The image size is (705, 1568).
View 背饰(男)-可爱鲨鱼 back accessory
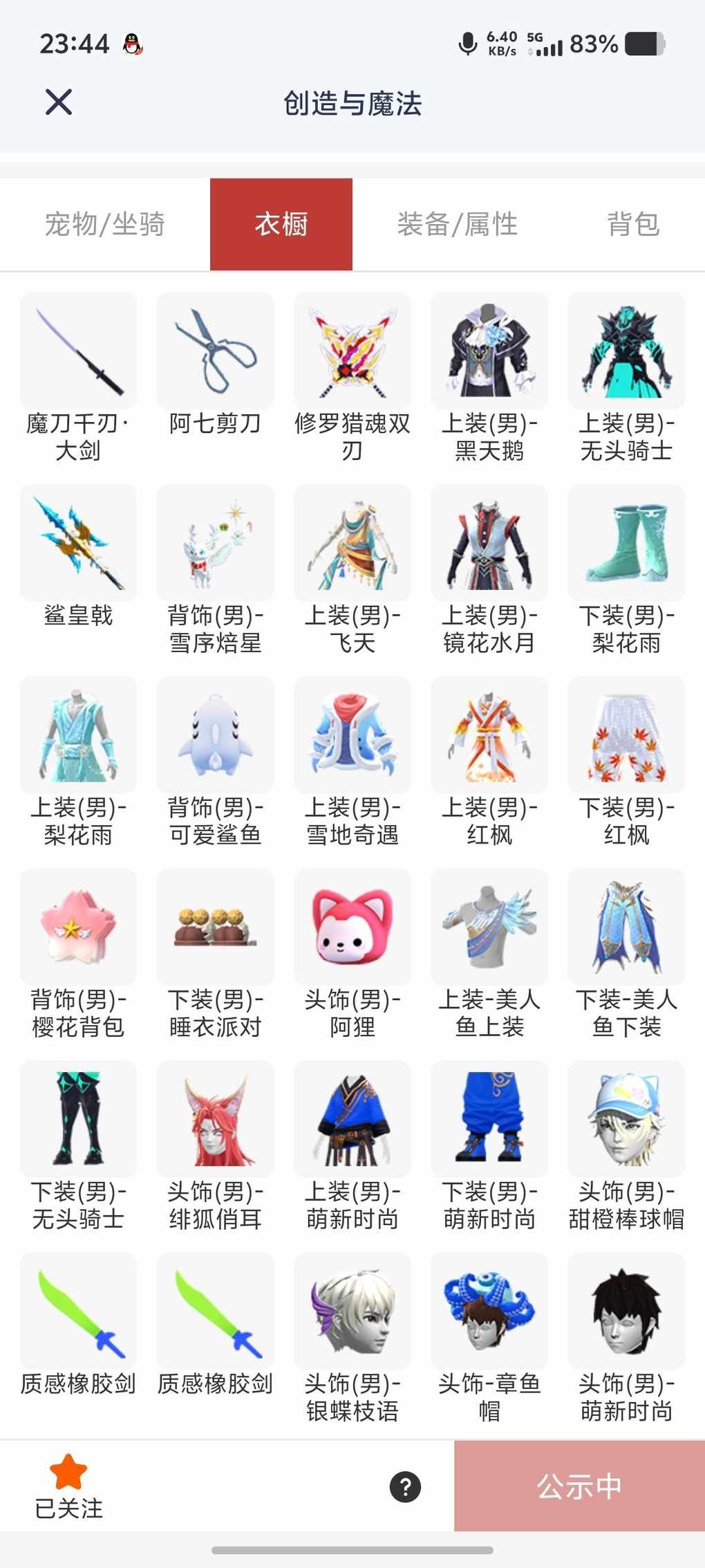pyautogui.click(x=215, y=736)
